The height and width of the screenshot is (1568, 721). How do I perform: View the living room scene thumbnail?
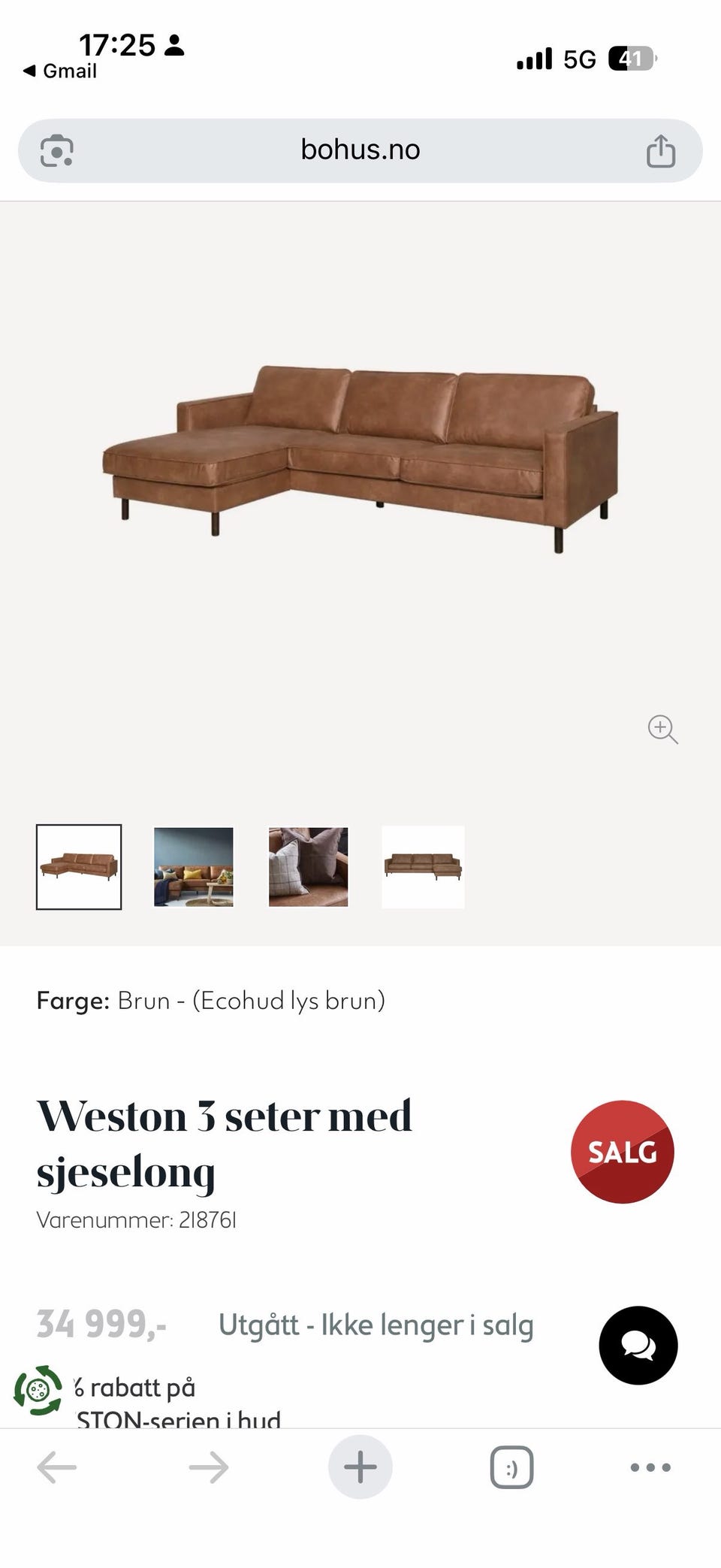pyautogui.click(x=194, y=867)
